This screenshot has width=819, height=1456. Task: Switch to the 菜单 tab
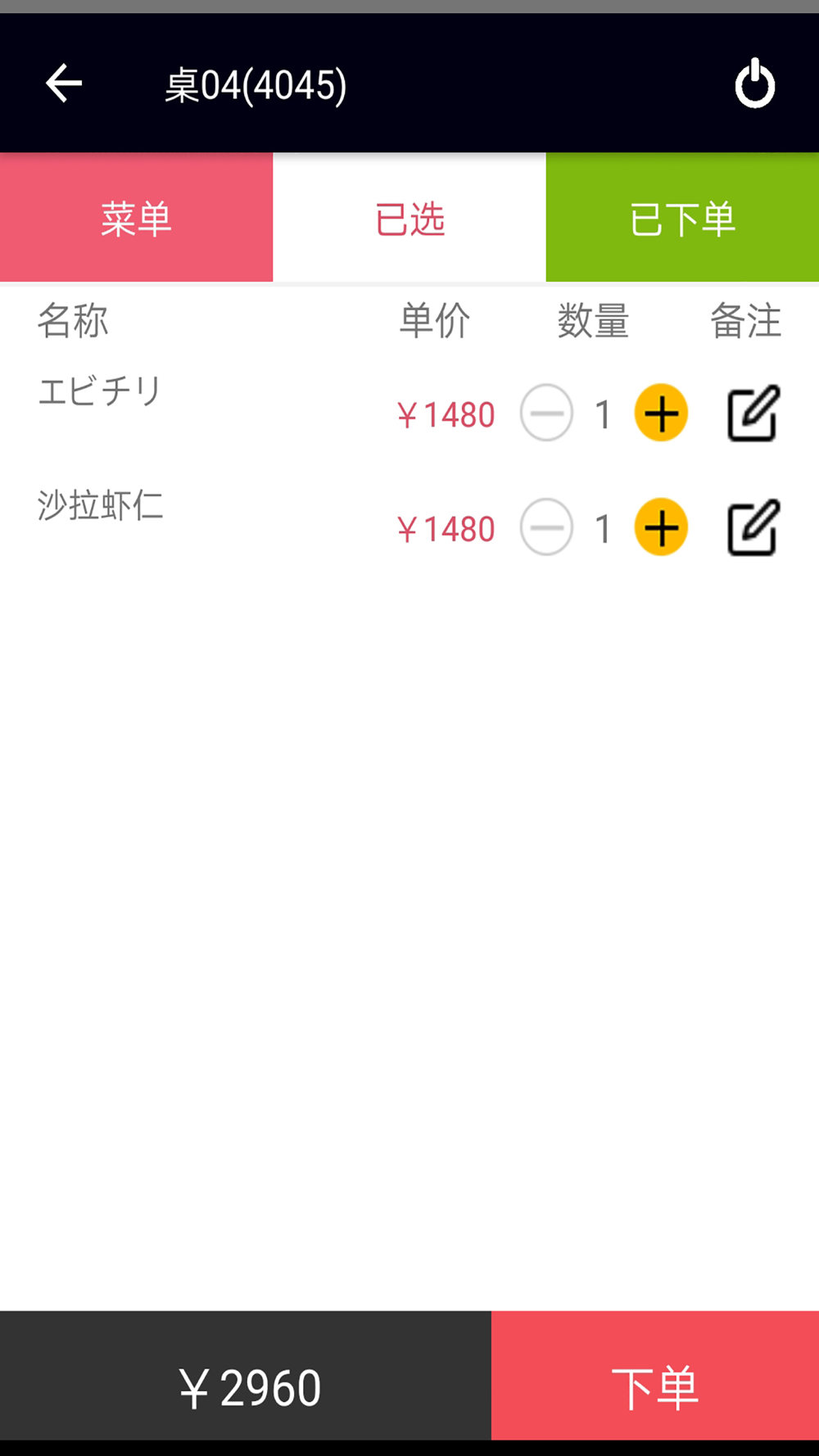[136, 218]
